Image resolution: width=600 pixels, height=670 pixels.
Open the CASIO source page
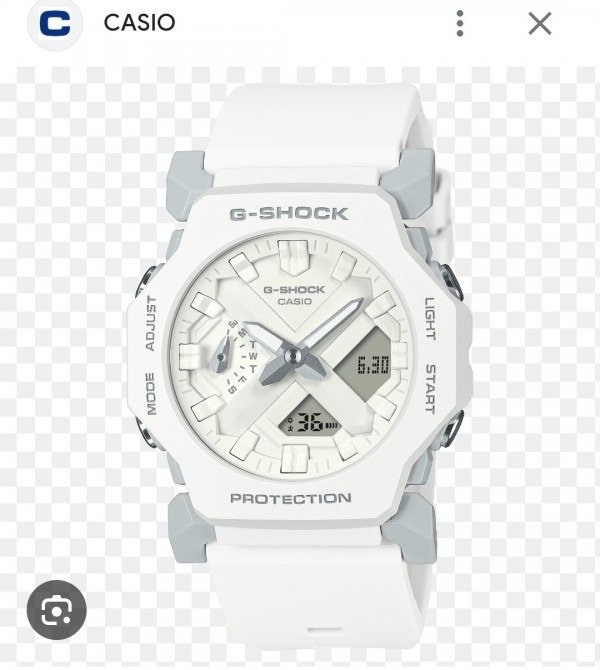(139, 22)
